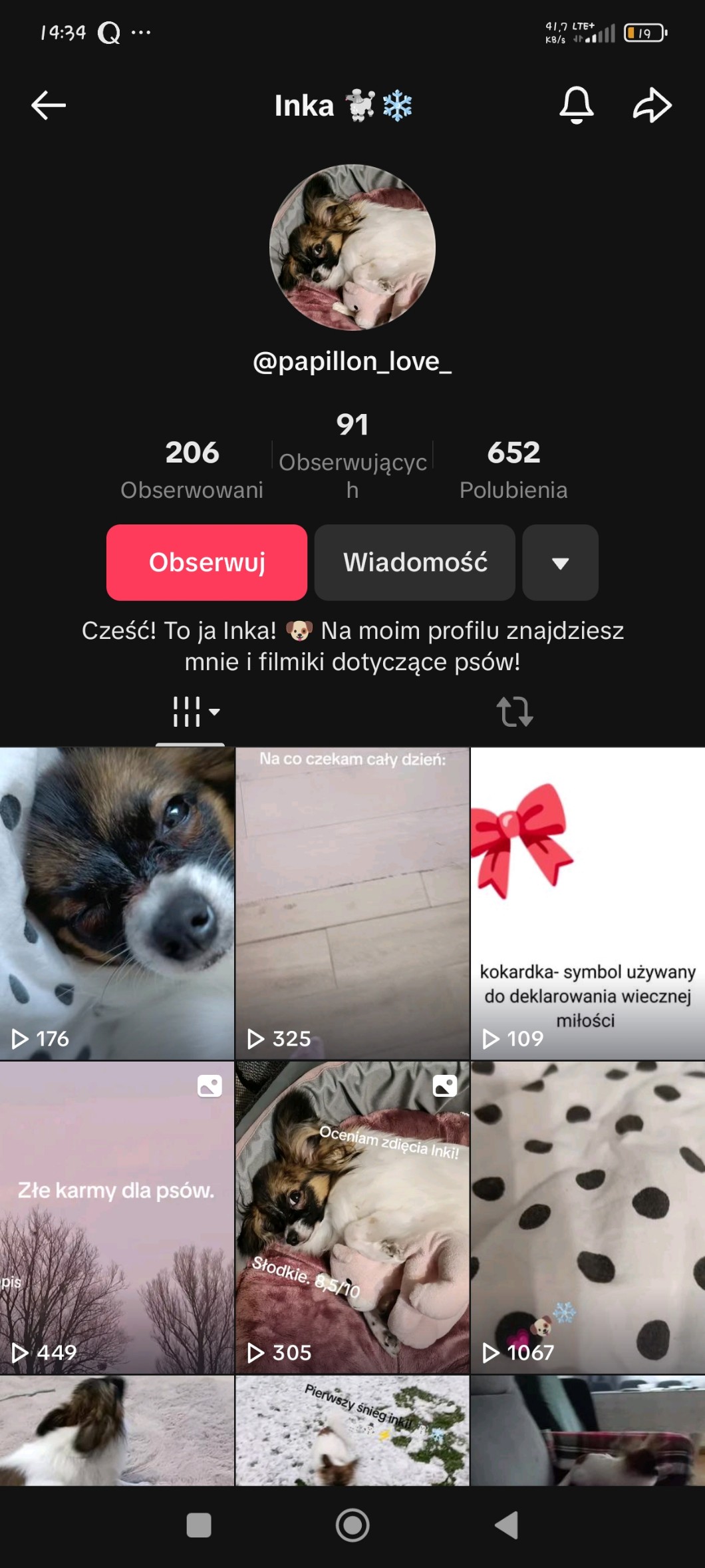
Task: Share this profile
Action: pos(652,105)
